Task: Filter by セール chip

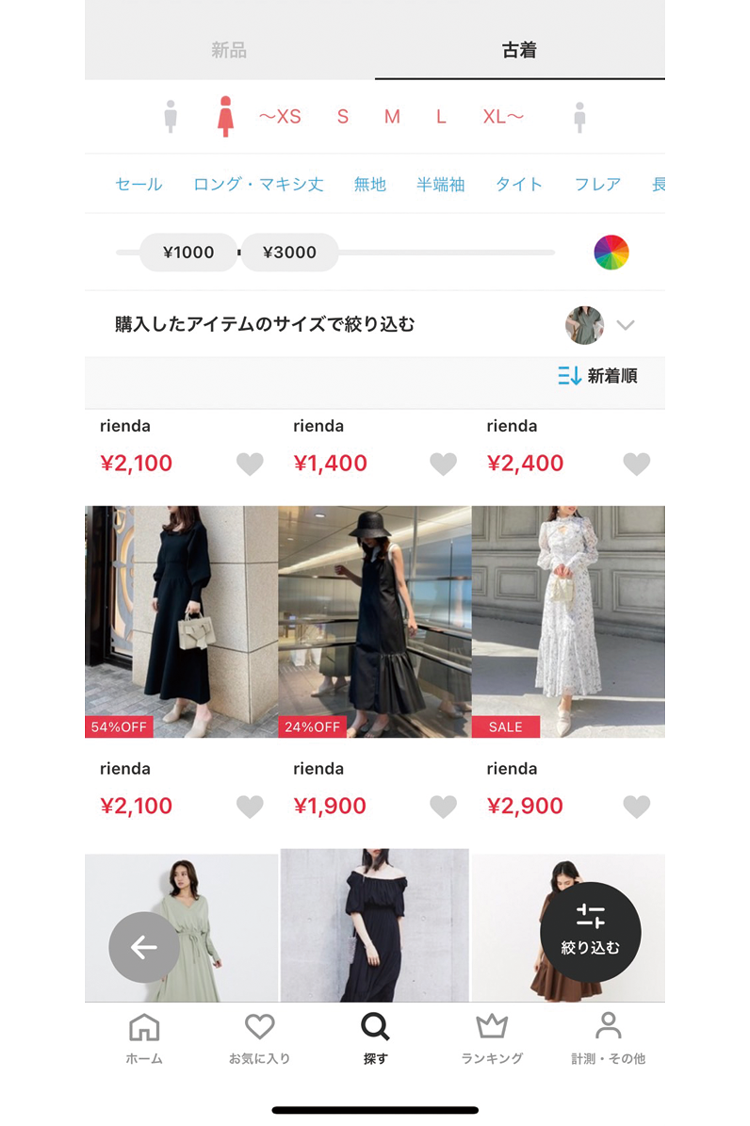Action: [x=139, y=184]
